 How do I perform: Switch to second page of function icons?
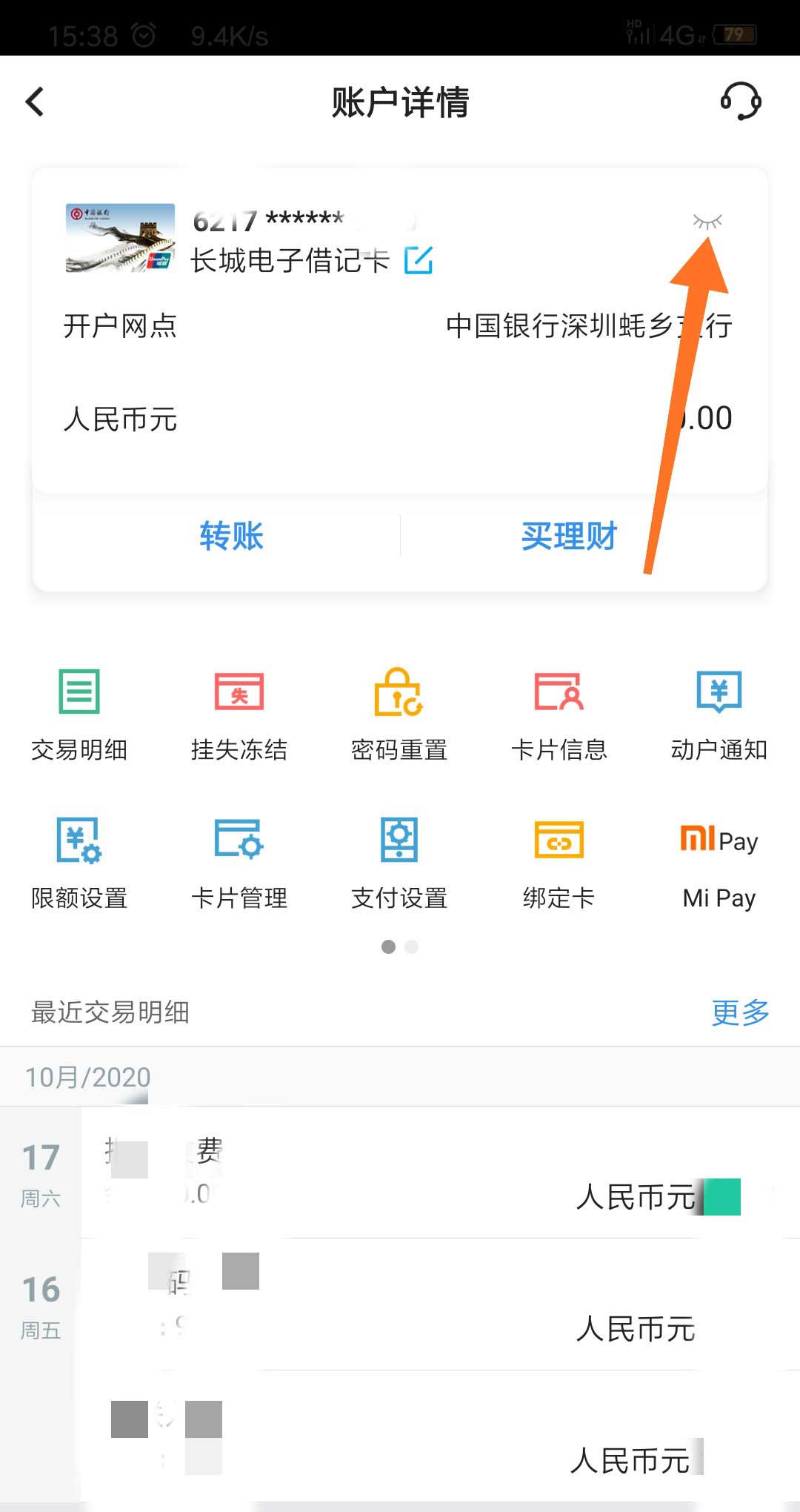[x=412, y=946]
